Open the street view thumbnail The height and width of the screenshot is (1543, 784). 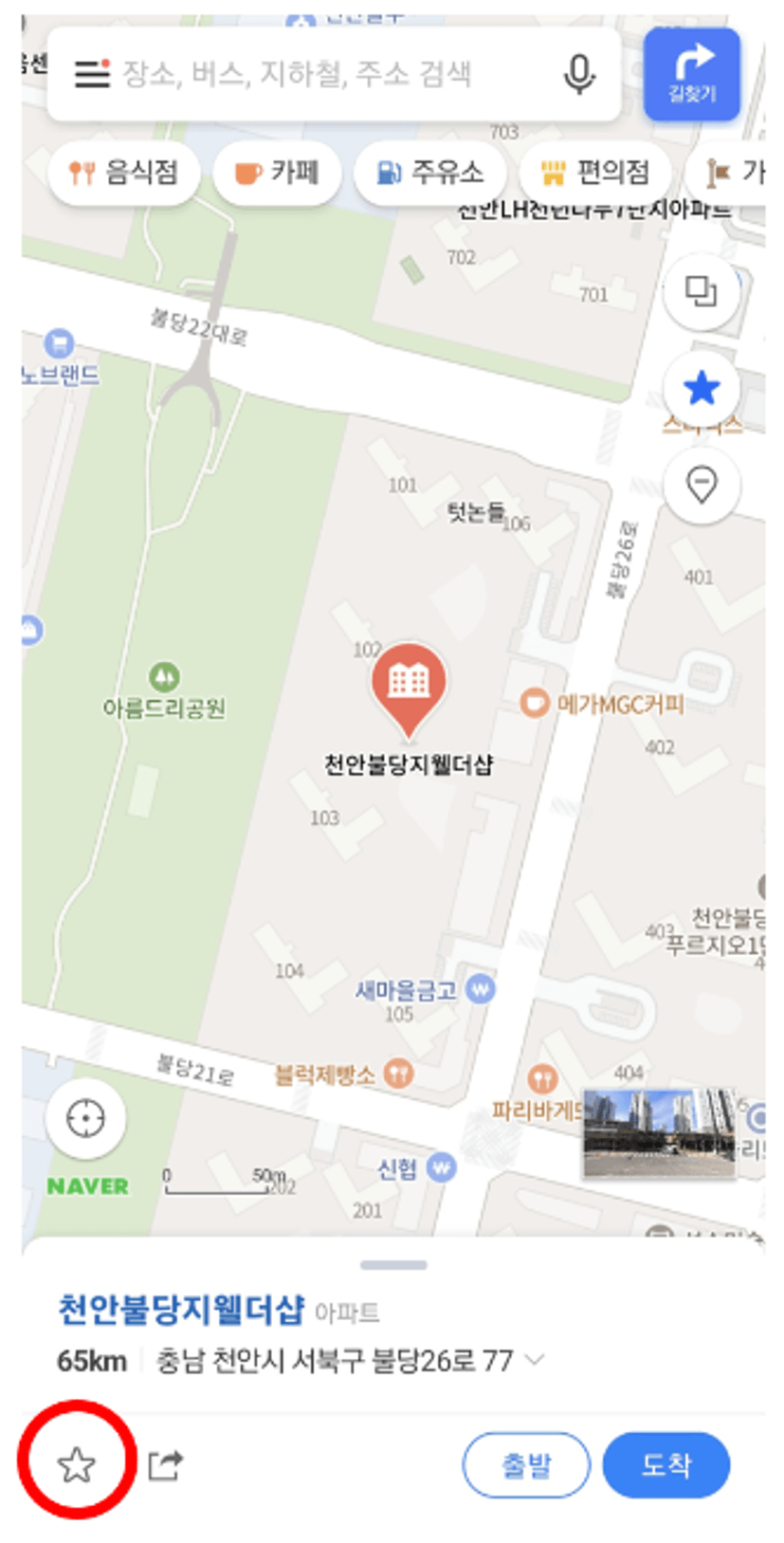click(x=659, y=1133)
